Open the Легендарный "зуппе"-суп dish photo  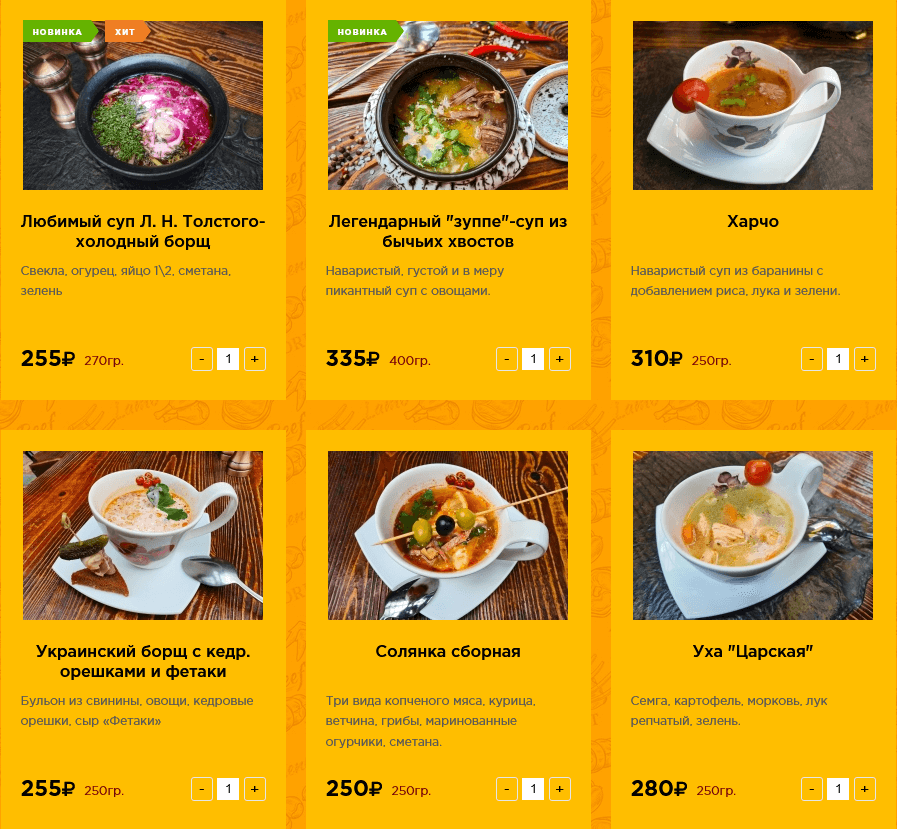coord(447,105)
